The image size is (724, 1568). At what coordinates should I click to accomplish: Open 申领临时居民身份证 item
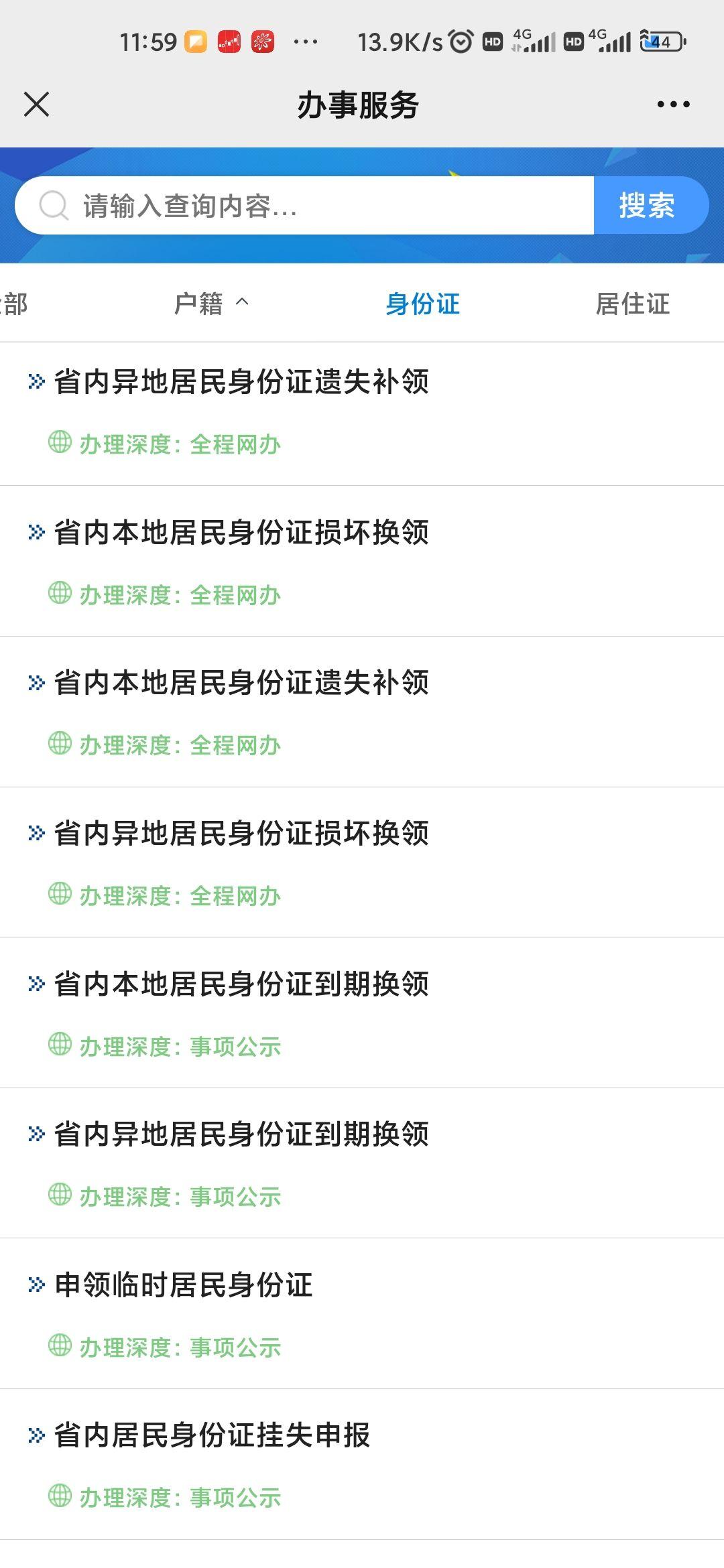362,1313
